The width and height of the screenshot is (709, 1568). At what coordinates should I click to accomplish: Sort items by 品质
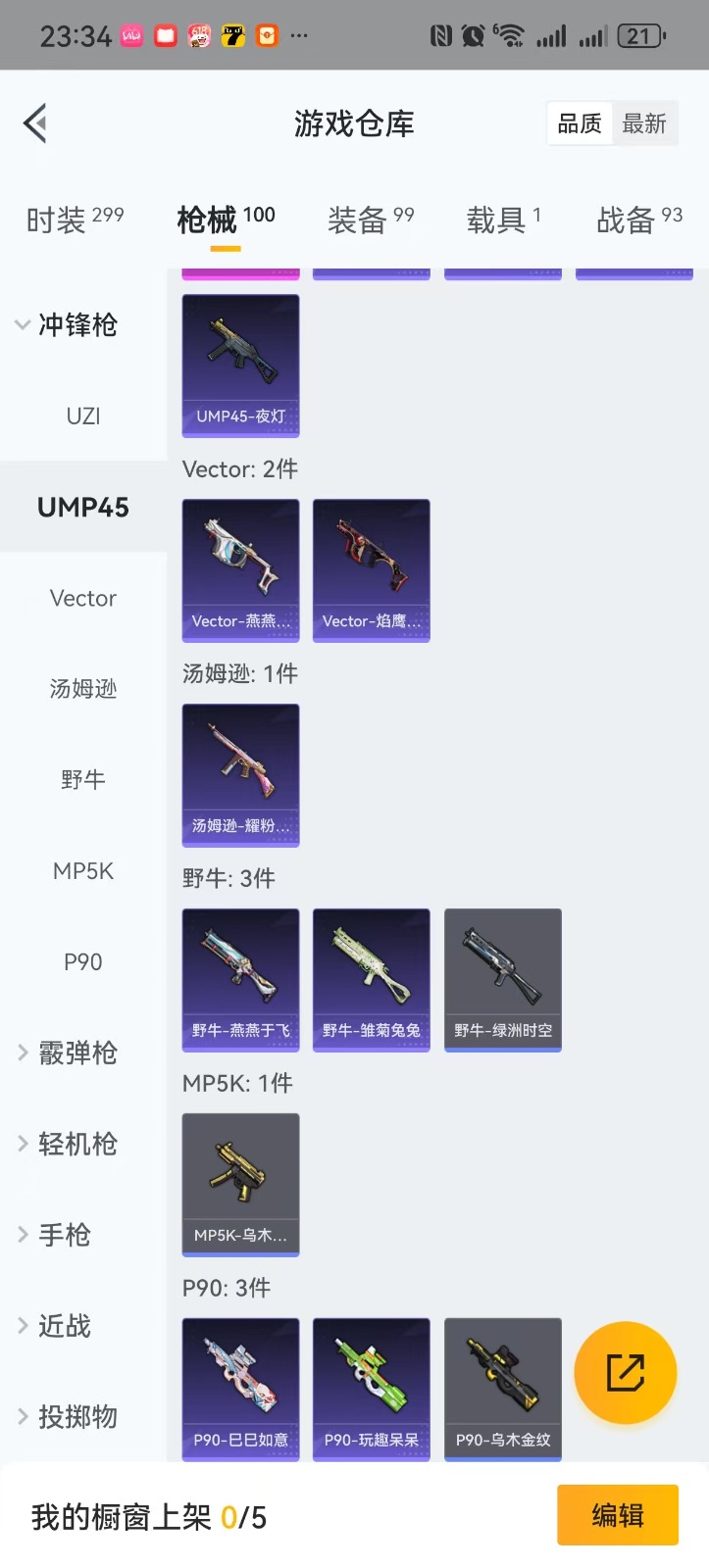580,124
